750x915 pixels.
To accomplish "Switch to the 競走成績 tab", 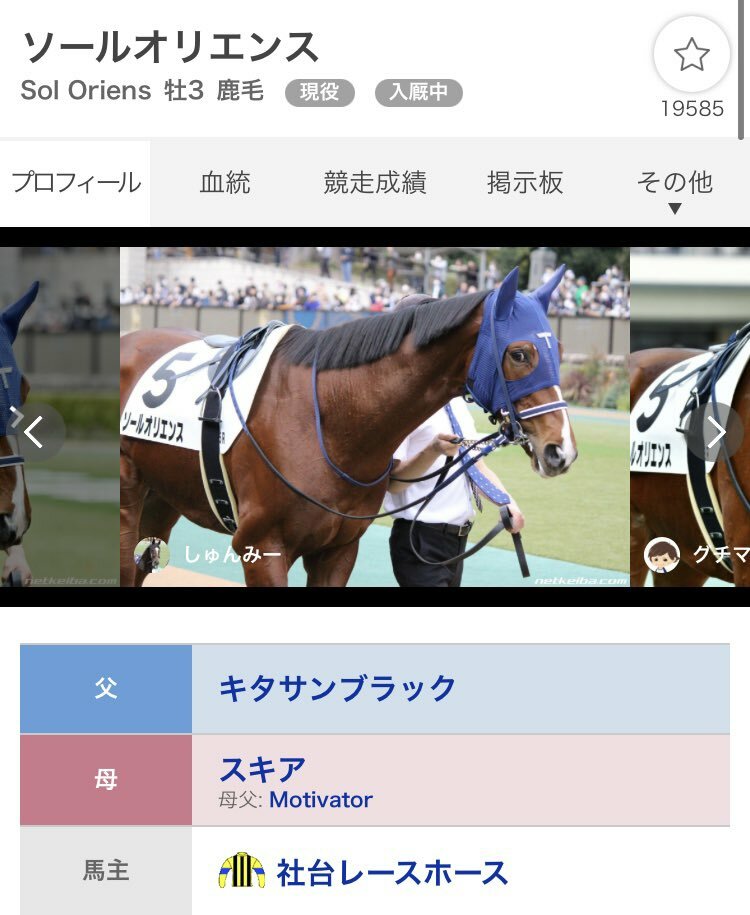I will coord(375,183).
